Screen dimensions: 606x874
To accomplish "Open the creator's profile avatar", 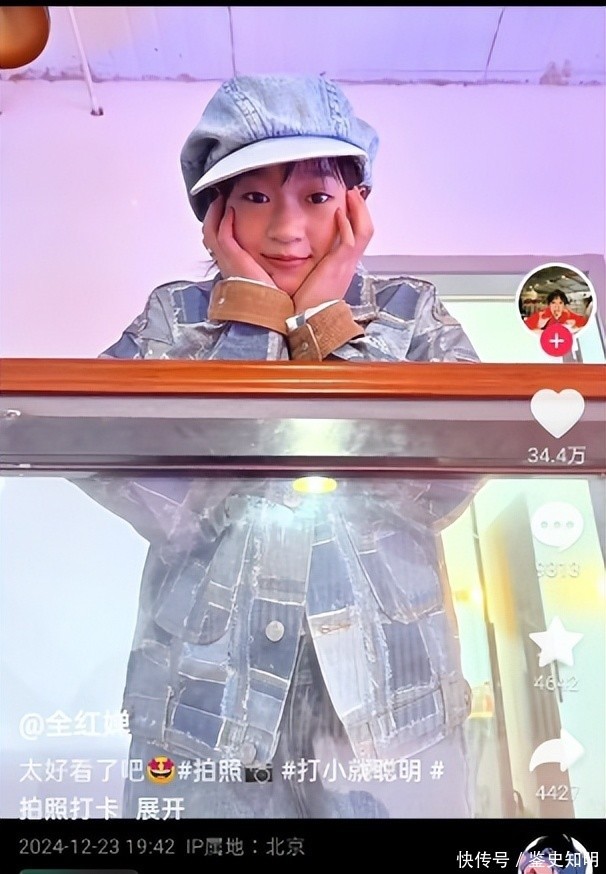I will coord(555,300).
